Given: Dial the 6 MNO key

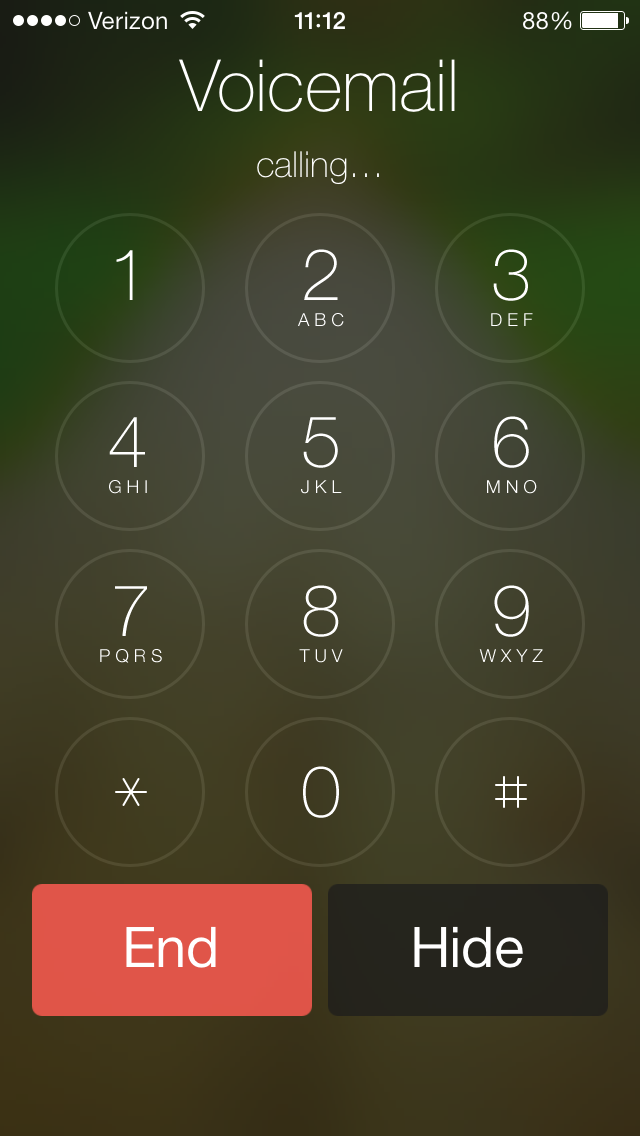Looking at the screenshot, I should (510, 456).
